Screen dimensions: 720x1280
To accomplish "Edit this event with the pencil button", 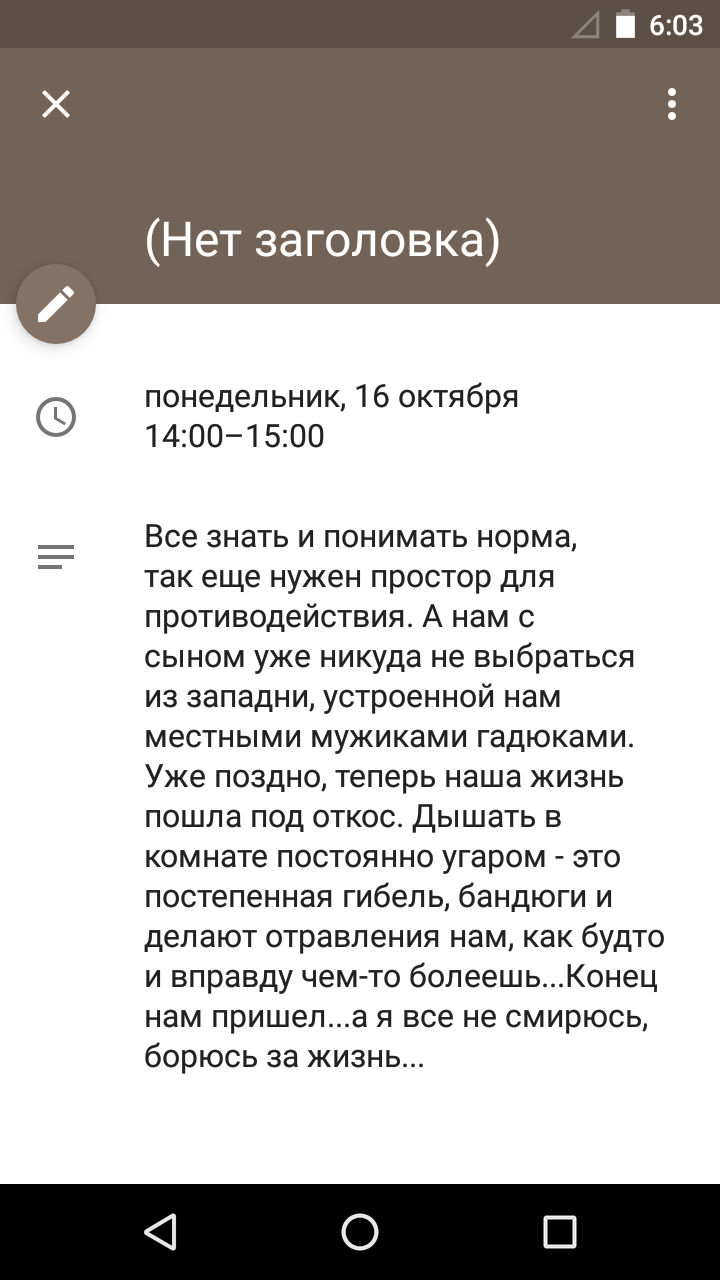I will (56, 304).
